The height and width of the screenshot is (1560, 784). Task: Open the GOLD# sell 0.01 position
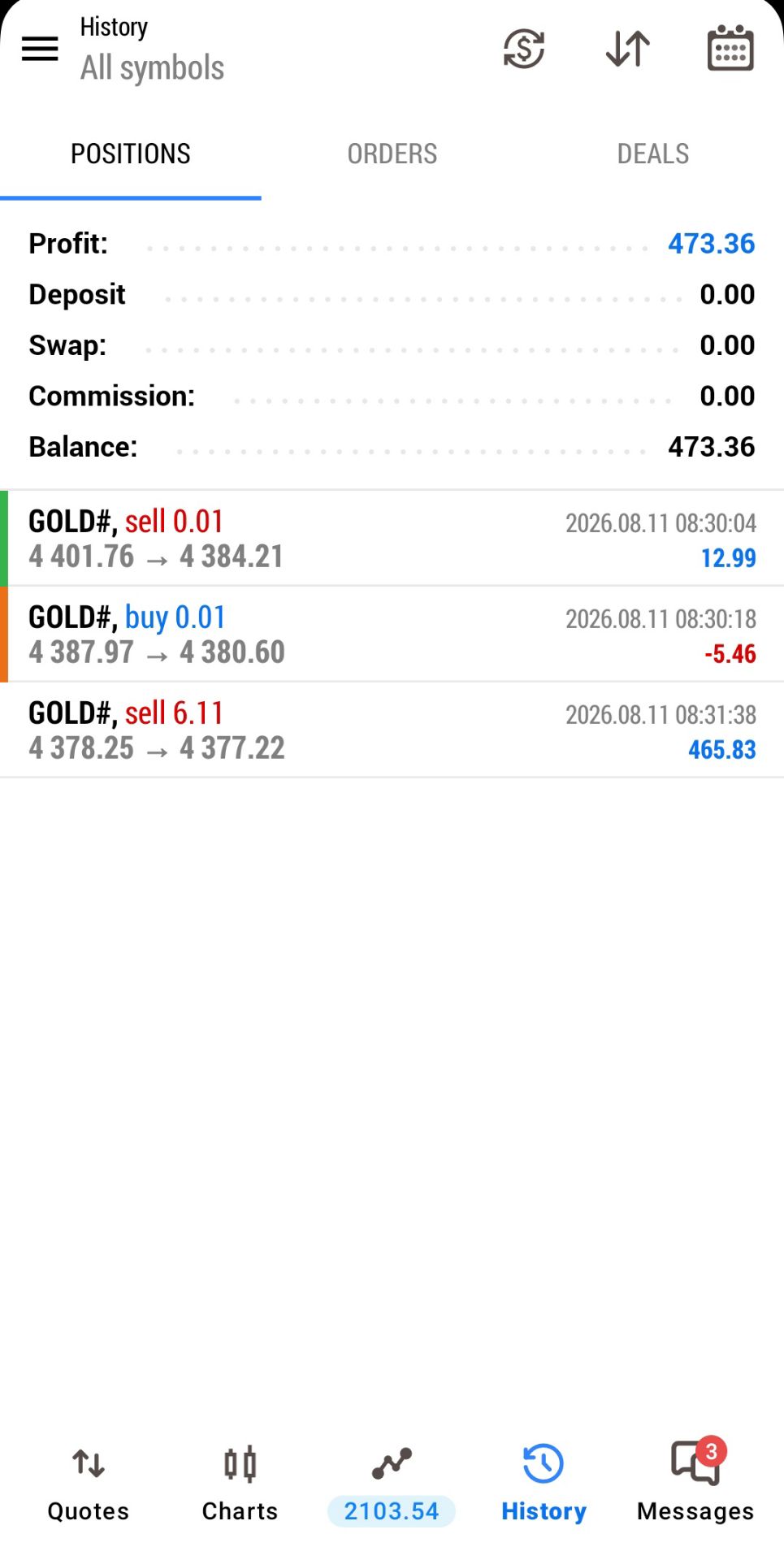[392, 538]
